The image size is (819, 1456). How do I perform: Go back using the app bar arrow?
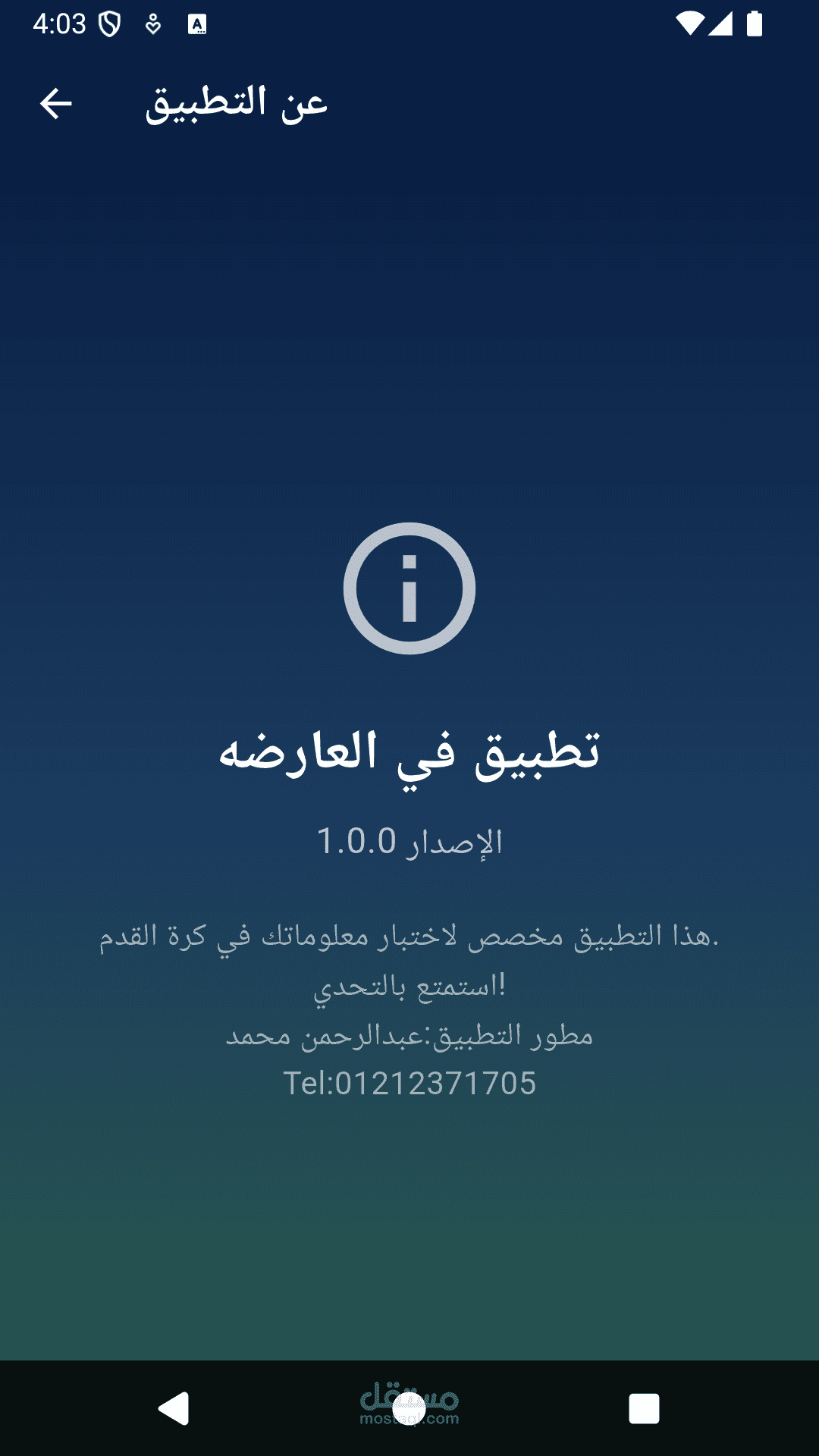coord(55,103)
